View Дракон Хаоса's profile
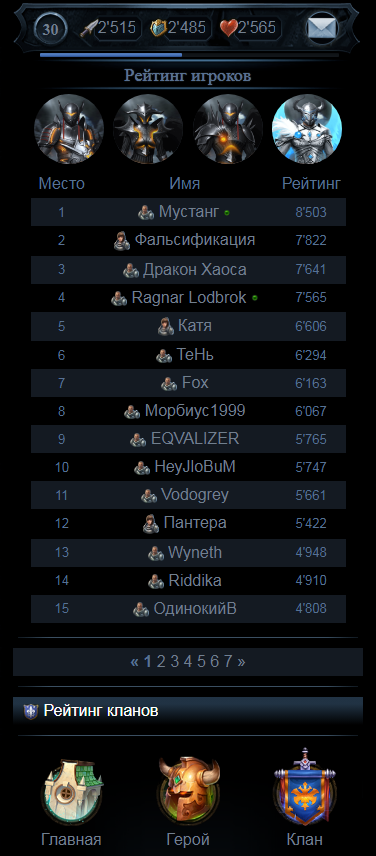Screen dimensions: 376x856 [x=194, y=269]
